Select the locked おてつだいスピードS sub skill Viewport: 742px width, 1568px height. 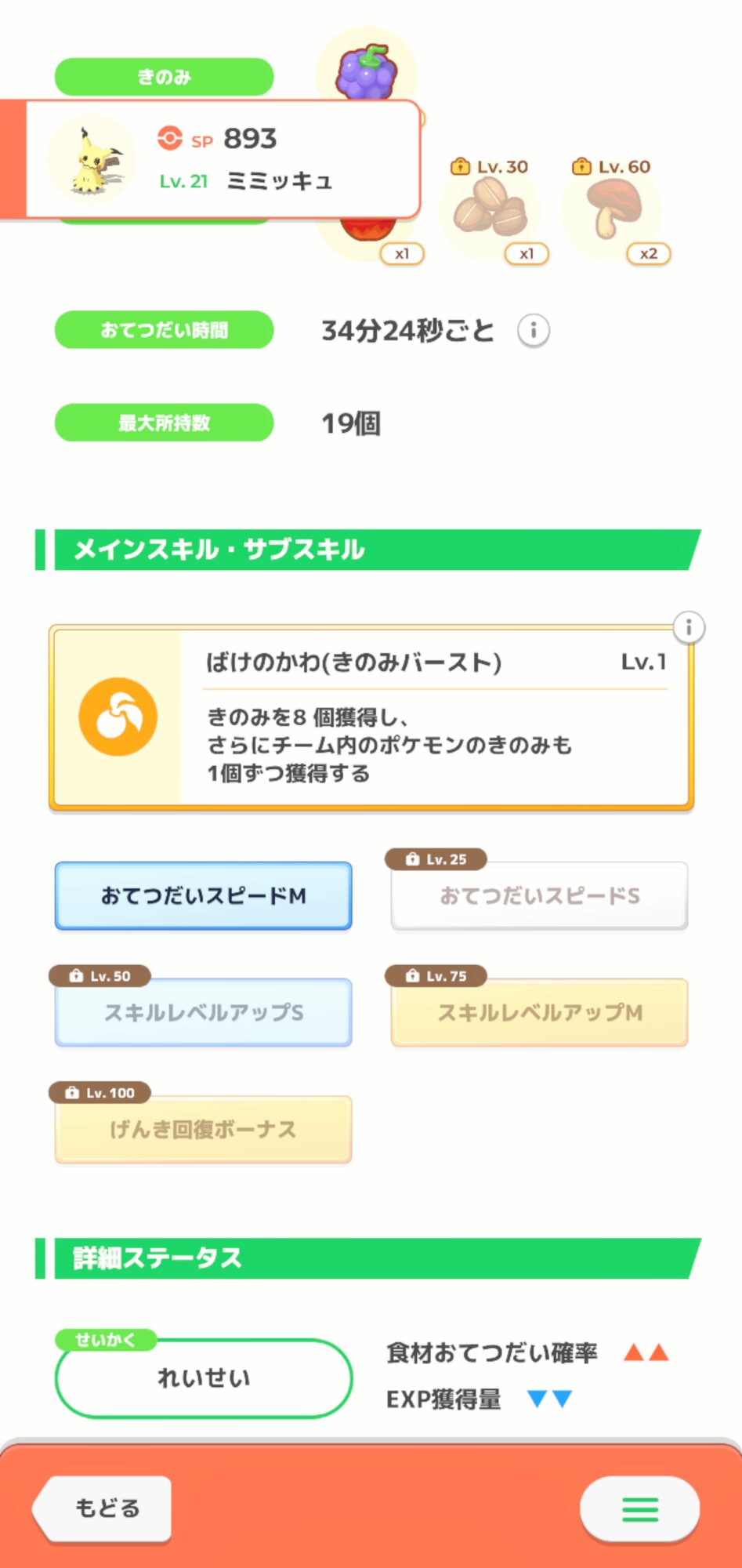[x=539, y=895]
